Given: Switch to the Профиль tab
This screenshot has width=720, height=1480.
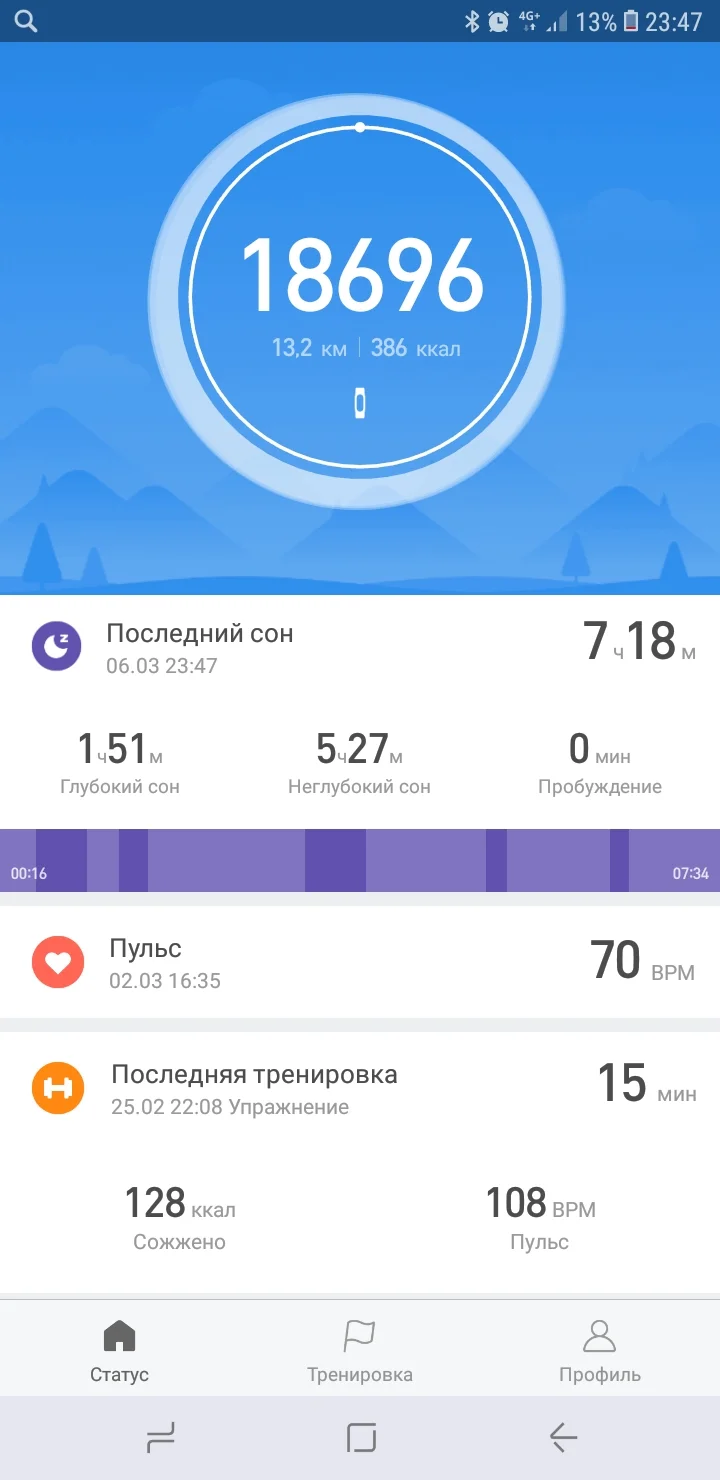Looking at the screenshot, I should (x=599, y=1351).
